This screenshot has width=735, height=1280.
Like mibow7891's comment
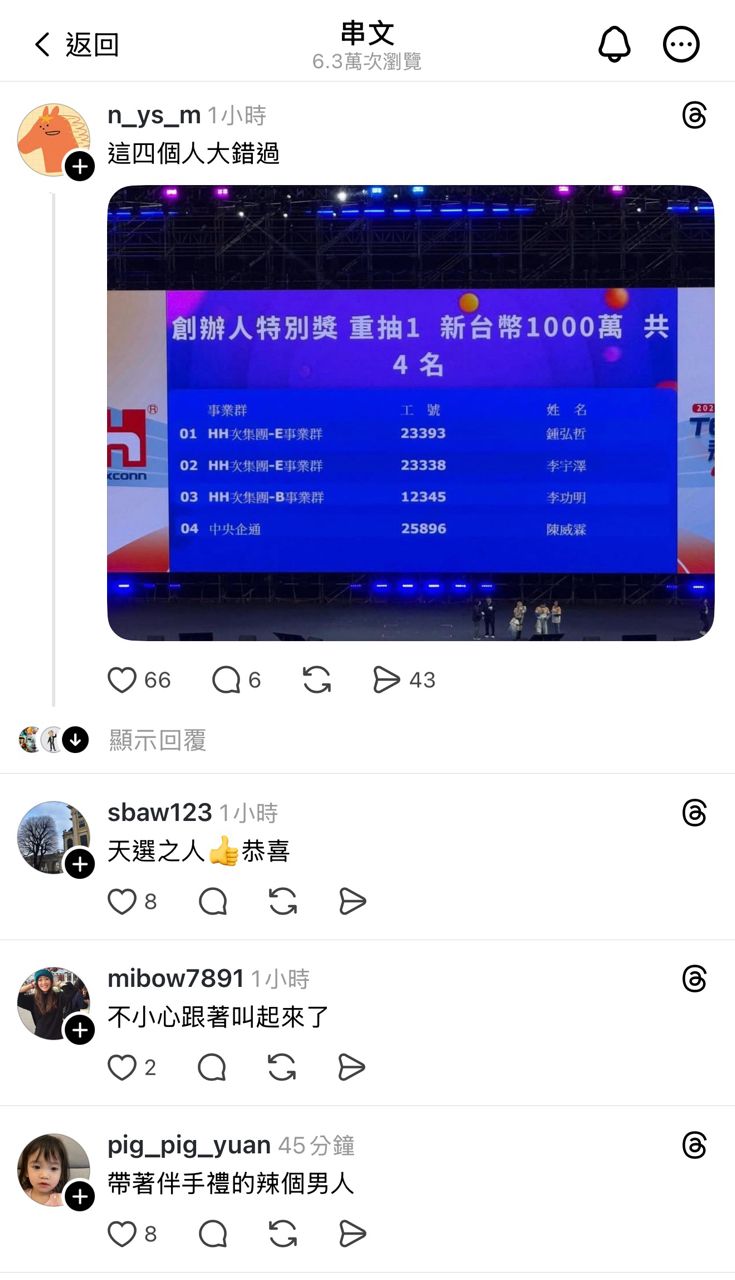(122, 1068)
